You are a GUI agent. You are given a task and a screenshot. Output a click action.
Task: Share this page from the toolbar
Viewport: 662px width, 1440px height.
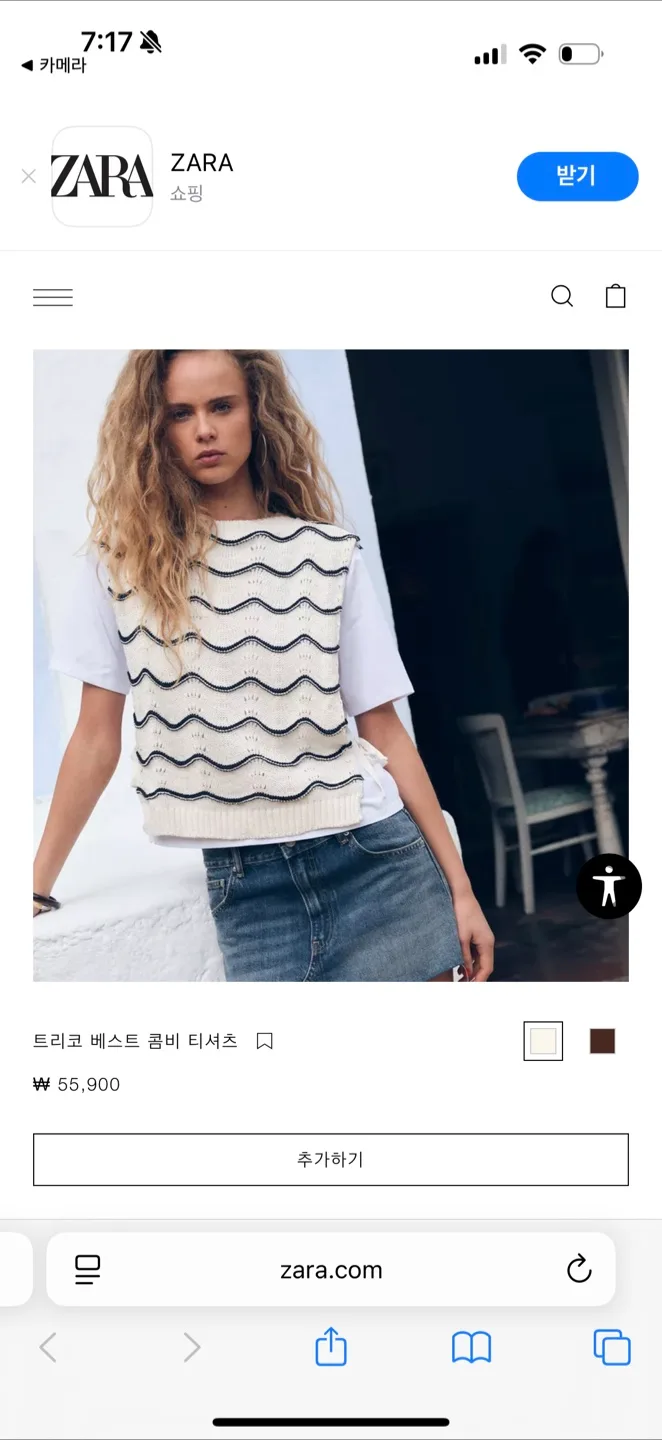point(331,1347)
